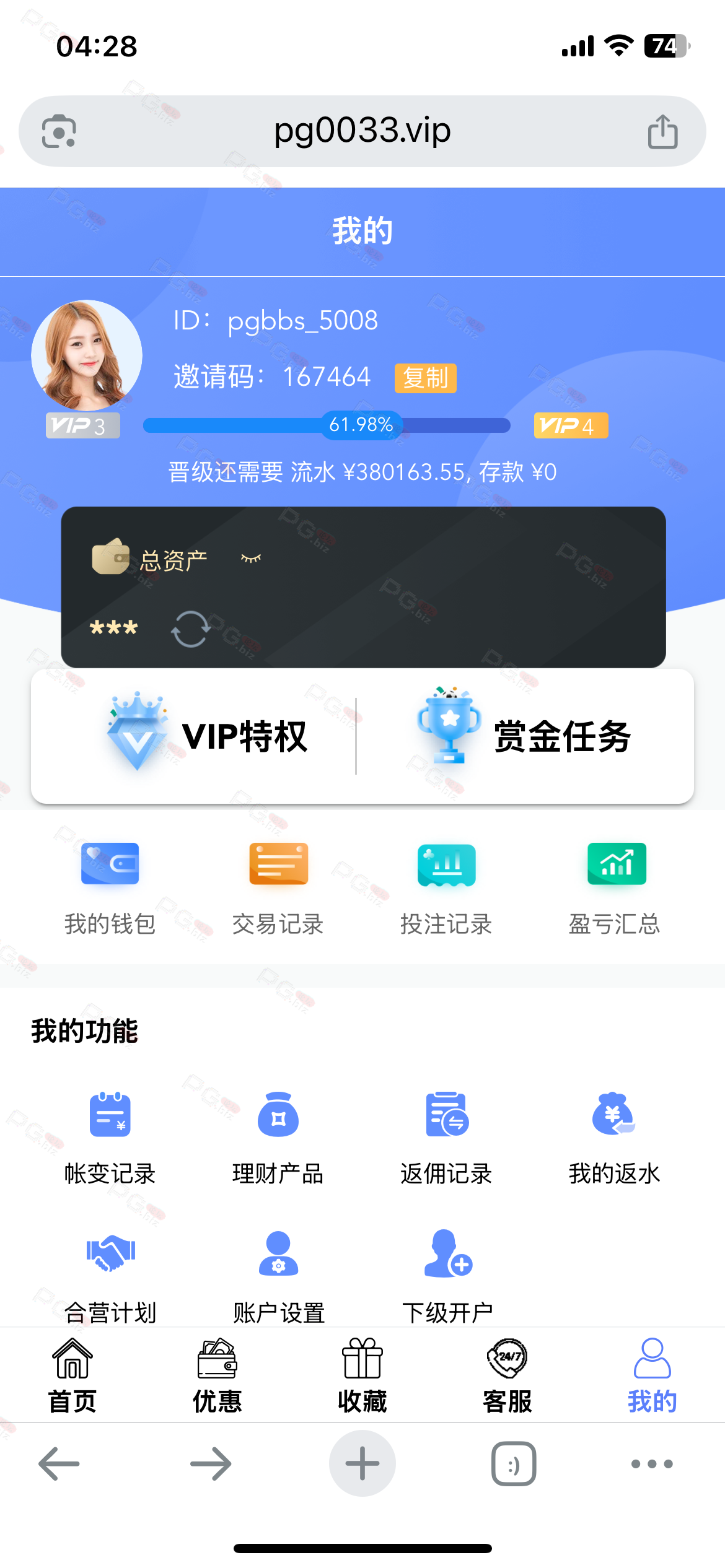View 返佣记录 commission records
The width and height of the screenshot is (725, 1568).
click(x=446, y=1138)
